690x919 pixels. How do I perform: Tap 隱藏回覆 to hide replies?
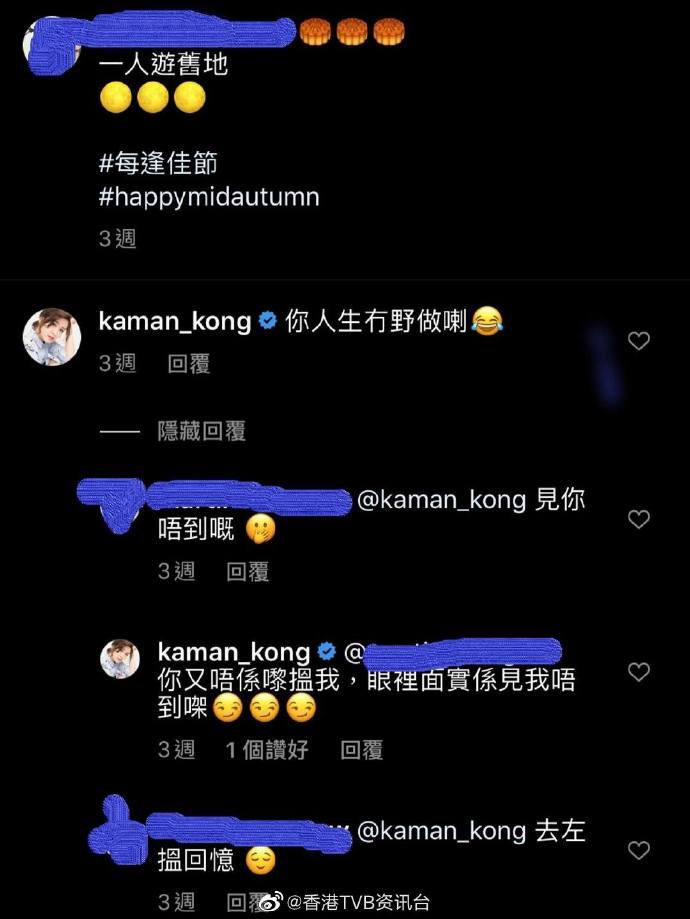coord(201,431)
